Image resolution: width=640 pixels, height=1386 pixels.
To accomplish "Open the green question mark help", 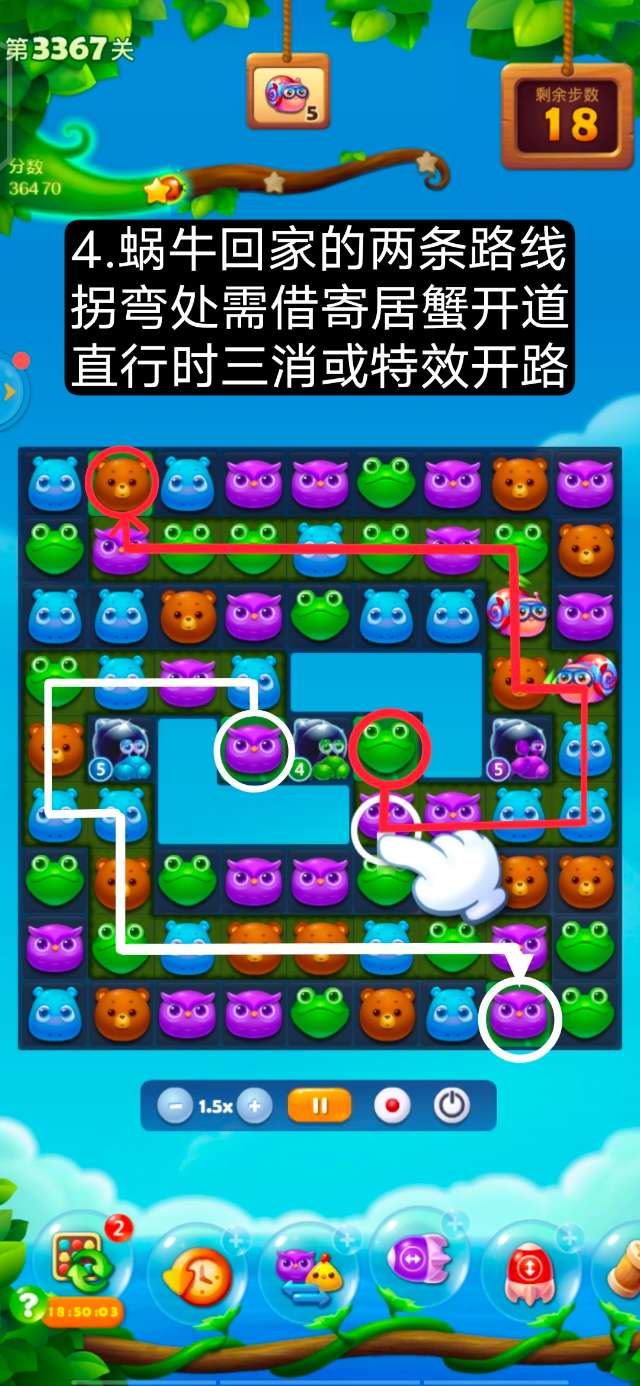I will (x=27, y=1305).
